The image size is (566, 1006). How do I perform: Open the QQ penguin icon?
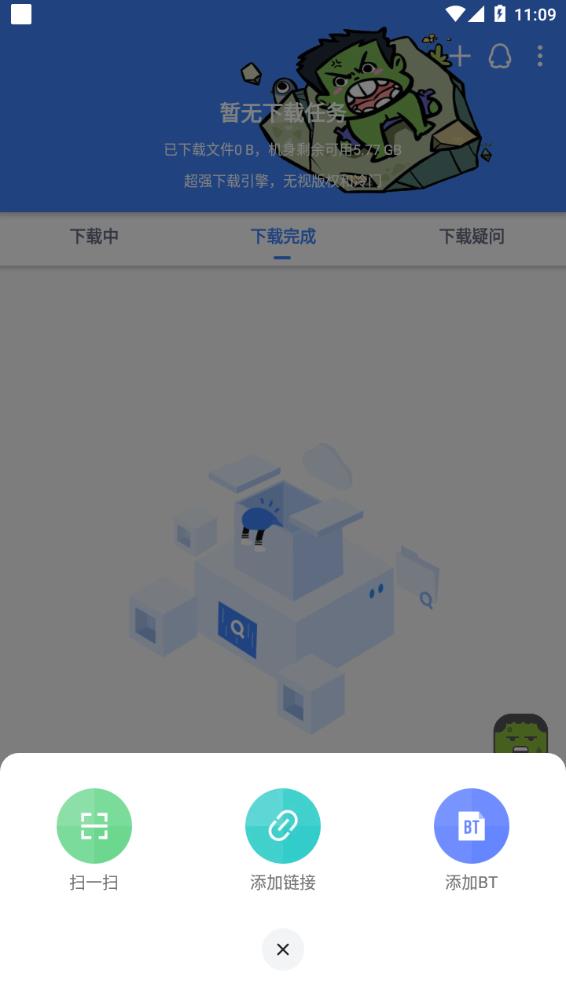[x=500, y=56]
